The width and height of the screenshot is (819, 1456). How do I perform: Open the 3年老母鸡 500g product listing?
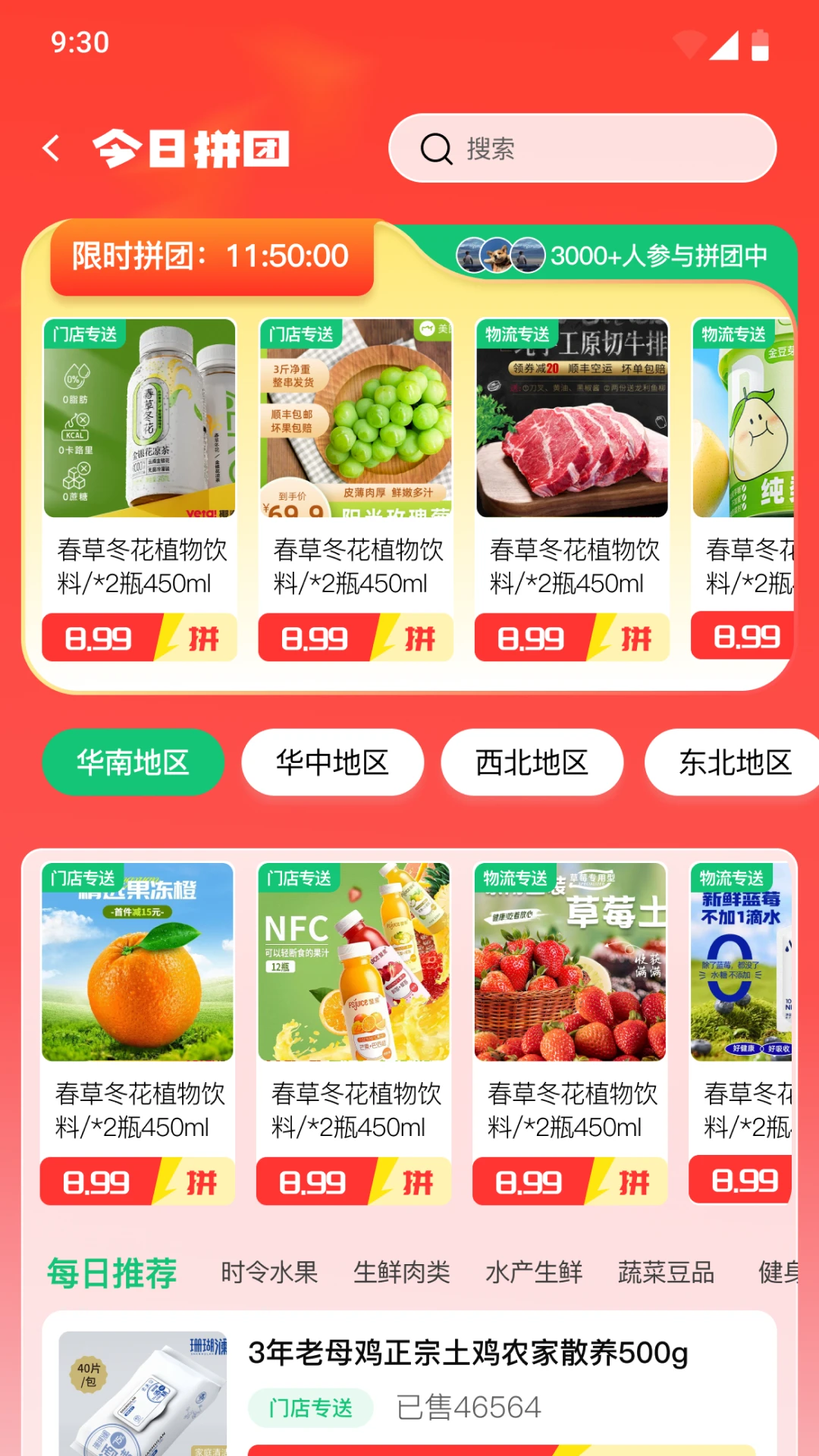pyautogui.click(x=468, y=1353)
